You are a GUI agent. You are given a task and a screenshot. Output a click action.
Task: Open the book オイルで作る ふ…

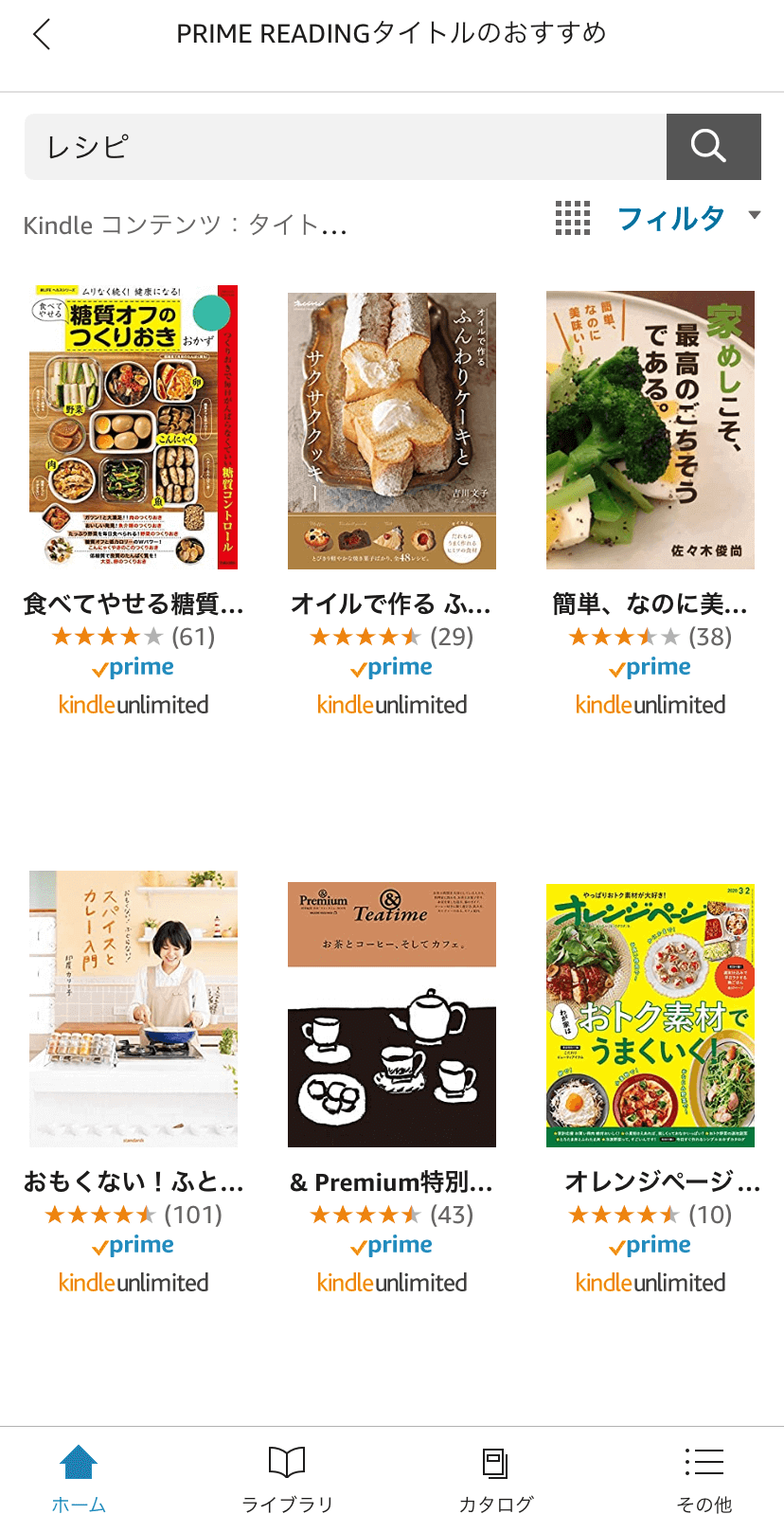pos(391,430)
